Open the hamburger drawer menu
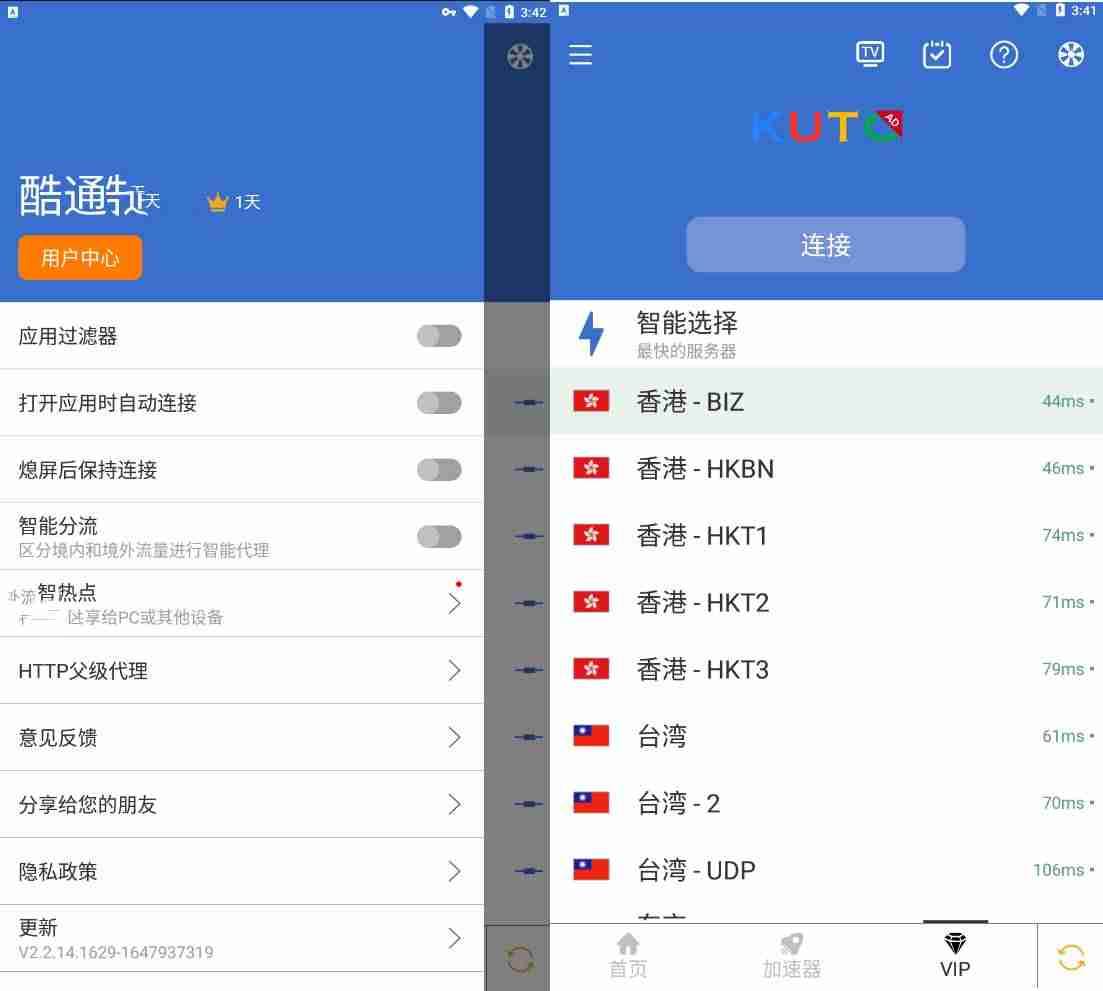This screenshot has width=1103, height=991. (581, 55)
